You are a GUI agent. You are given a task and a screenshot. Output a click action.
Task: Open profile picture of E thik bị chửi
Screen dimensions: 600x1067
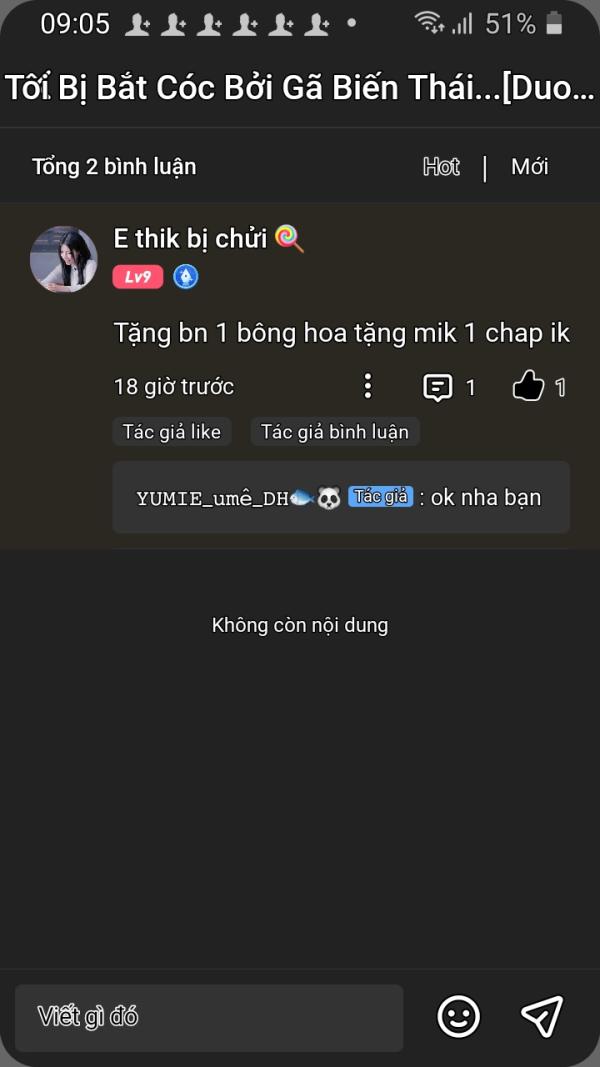(64, 259)
